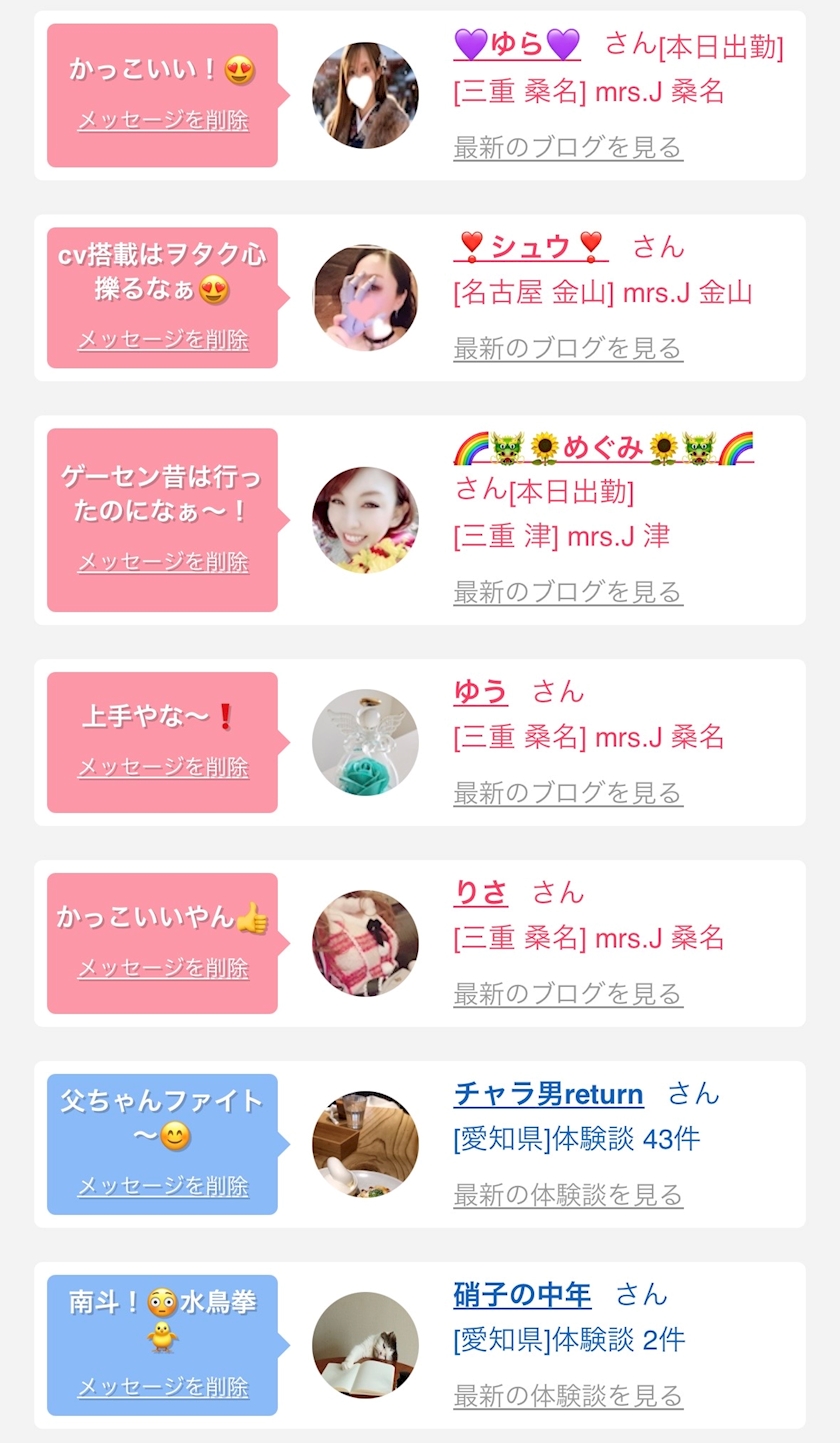840x1443 pixels.
Task: Delete the かっこいいやん message
Action: (163, 968)
